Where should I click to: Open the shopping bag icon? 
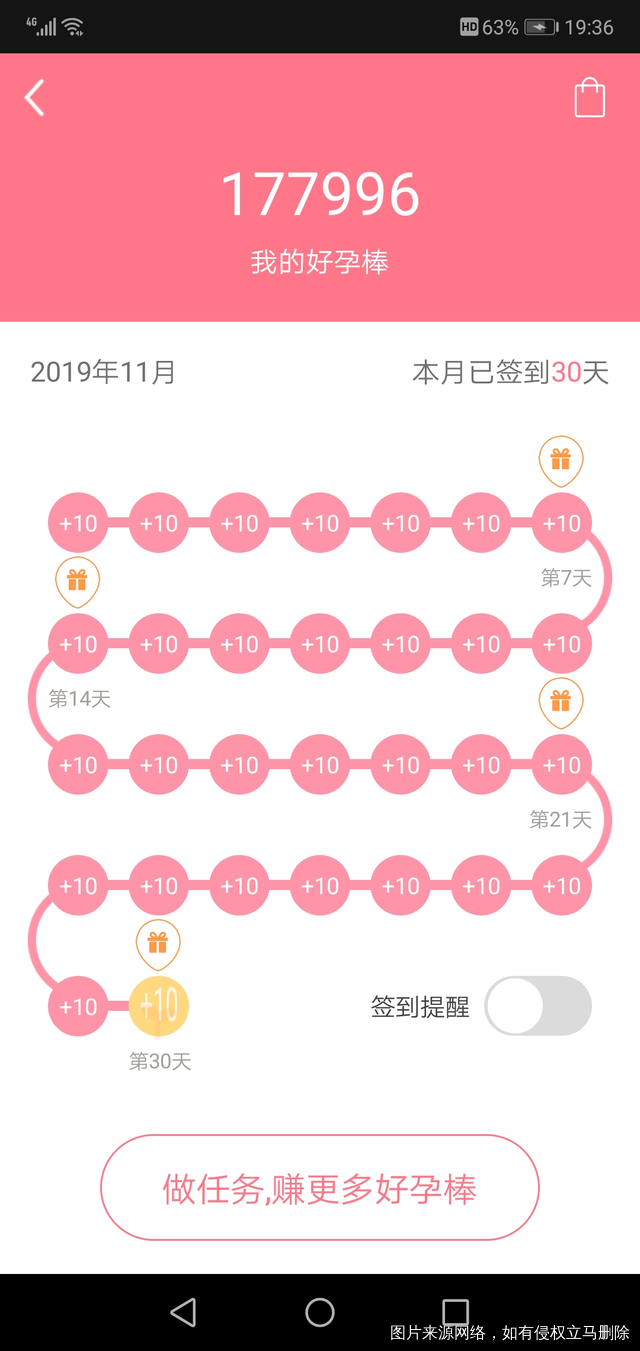pos(590,98)
